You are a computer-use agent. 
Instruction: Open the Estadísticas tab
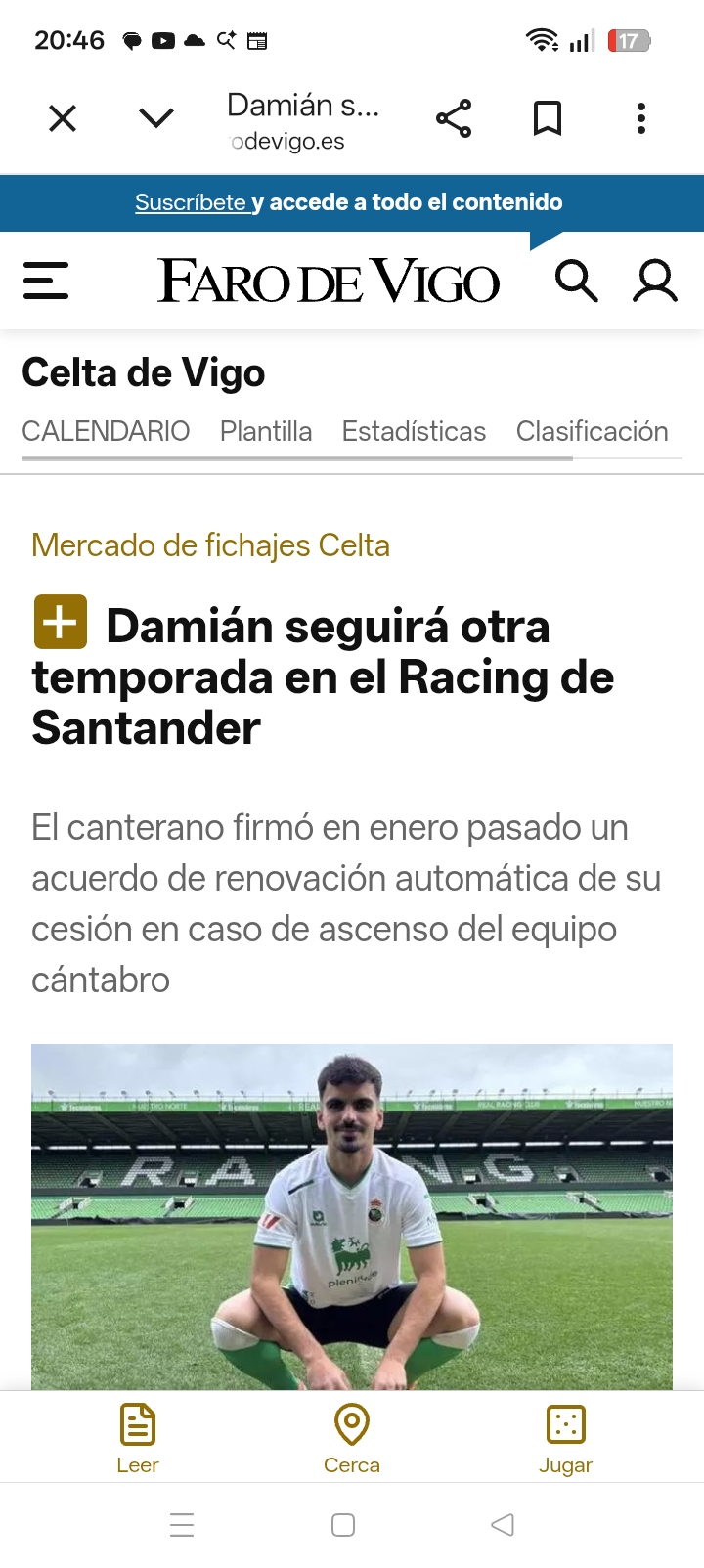pyautogui.click(x=414, y=431)
